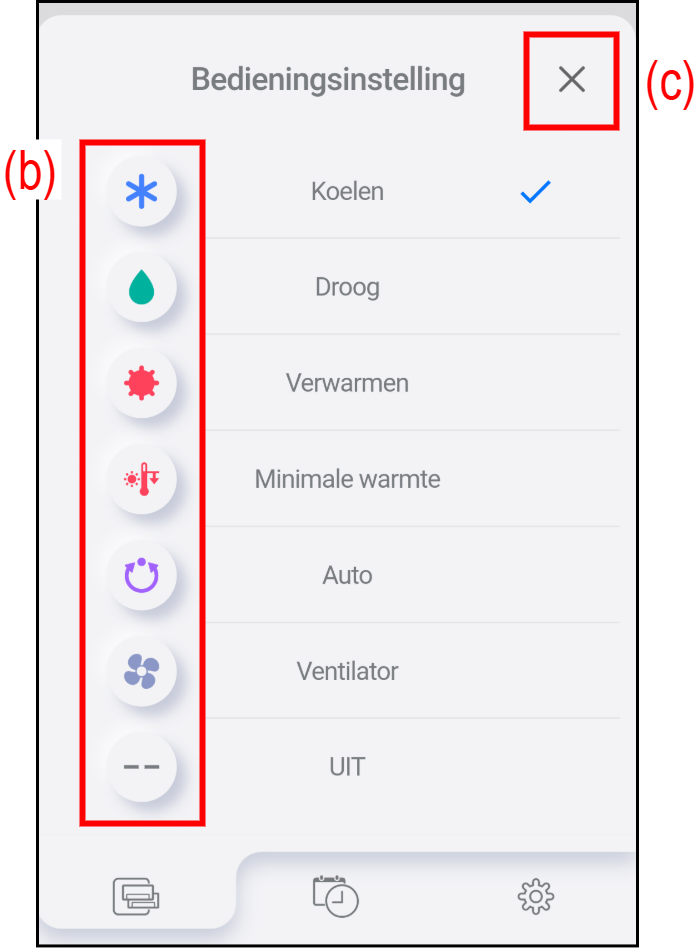Turn the unit UIT
The width and height of the screenshot is (699, 948).
[x=347, y=767]
